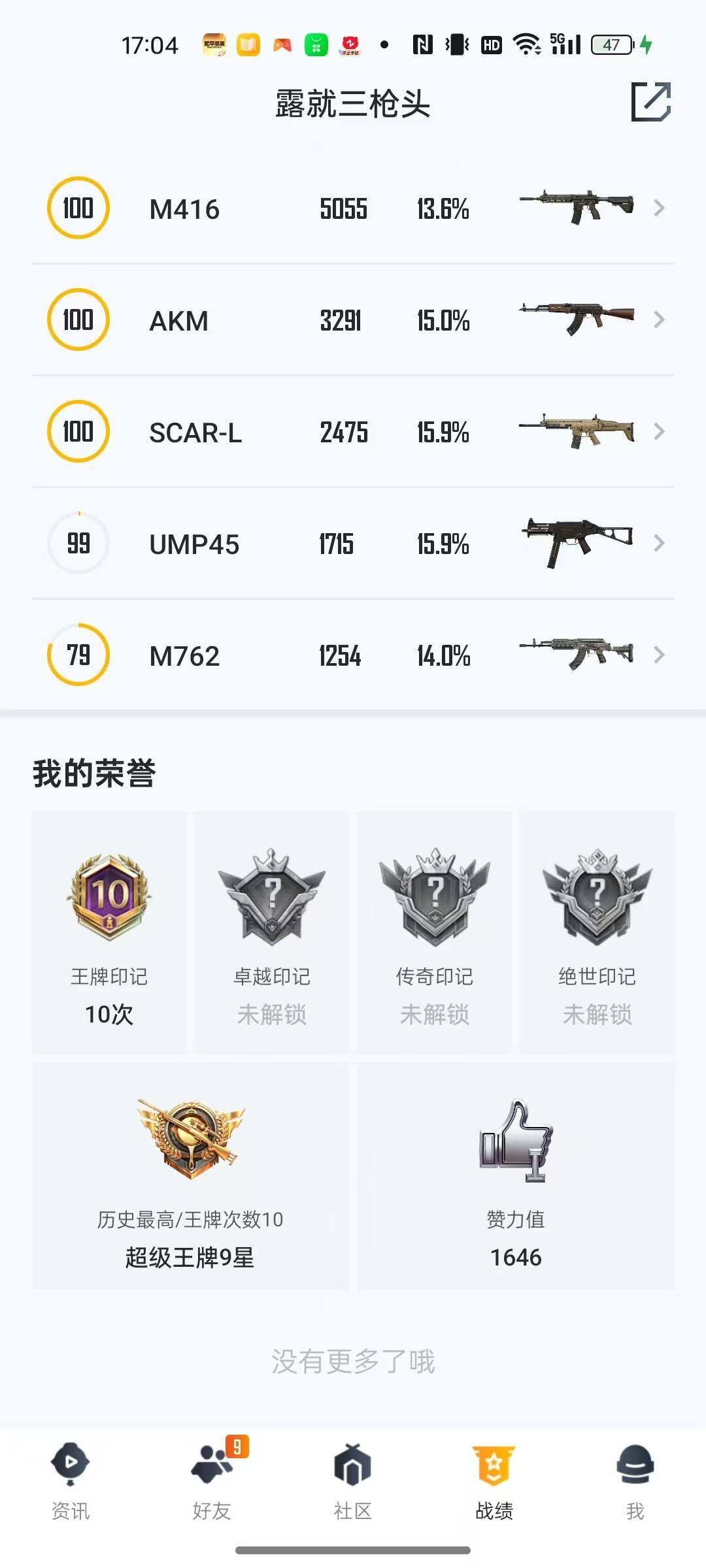Expand the AKM weapon details

[659, 320]
